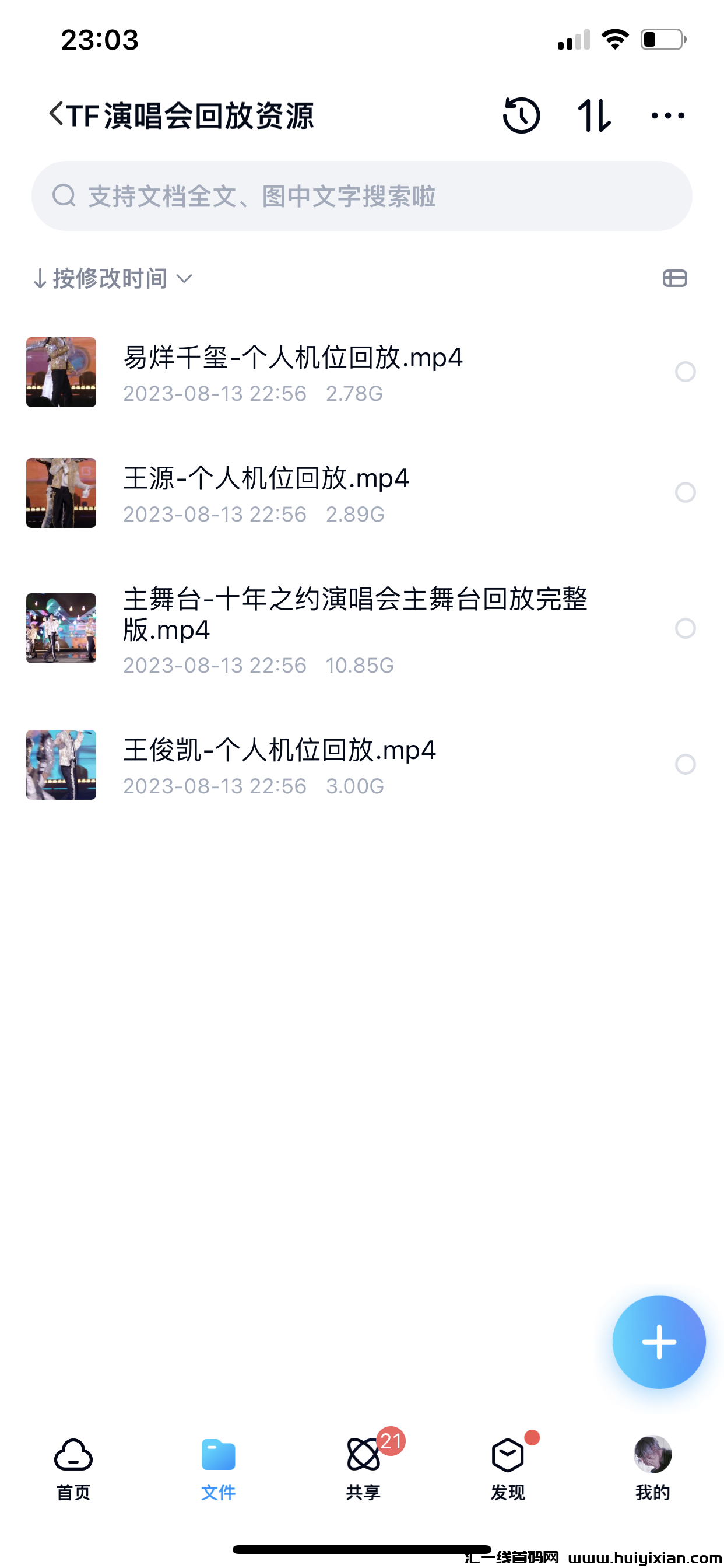Tap the search bar for full-text search
The height and width of the screenshot is (1568, 724).
[362, 197]
